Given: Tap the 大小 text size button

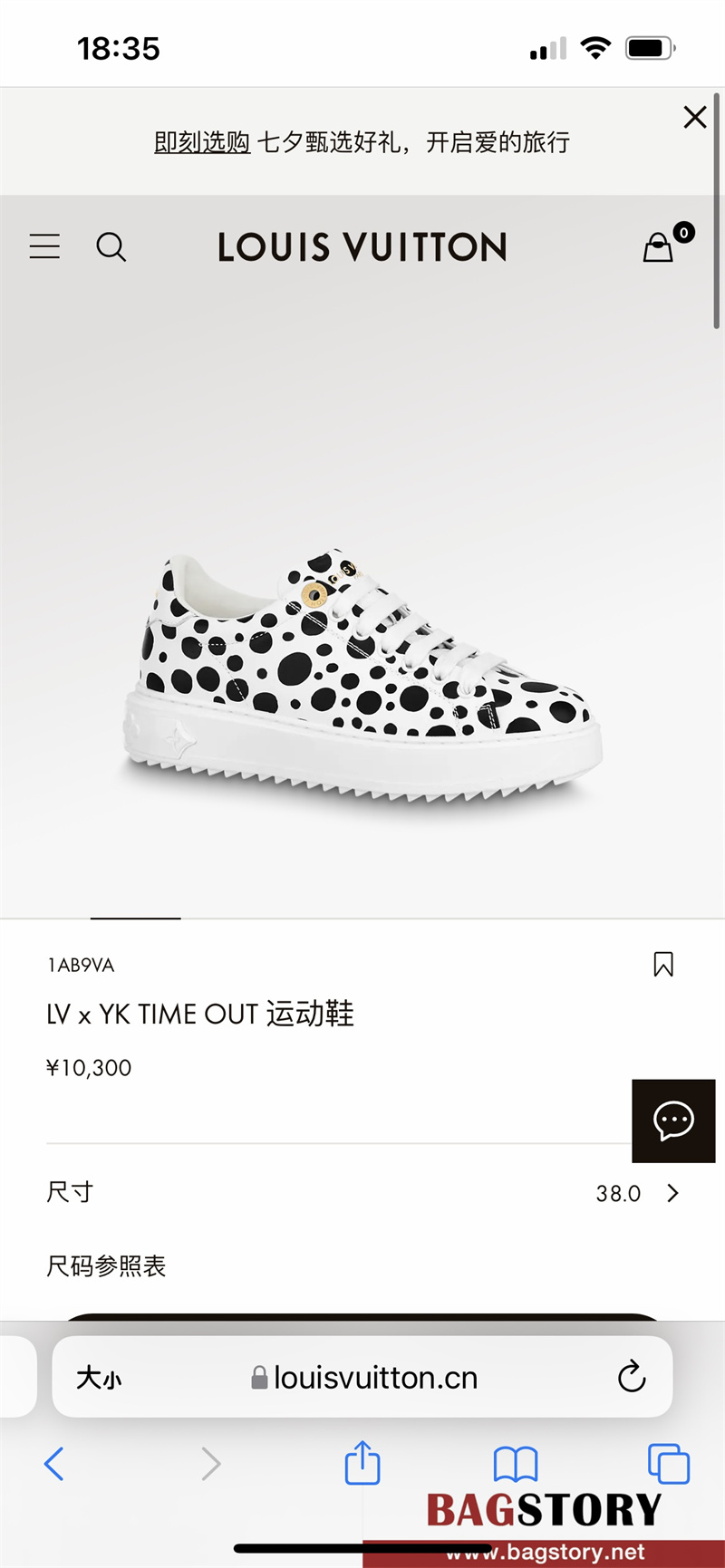Looking at the screenshot, I should pyautogui.click(x=99, y=1378).
